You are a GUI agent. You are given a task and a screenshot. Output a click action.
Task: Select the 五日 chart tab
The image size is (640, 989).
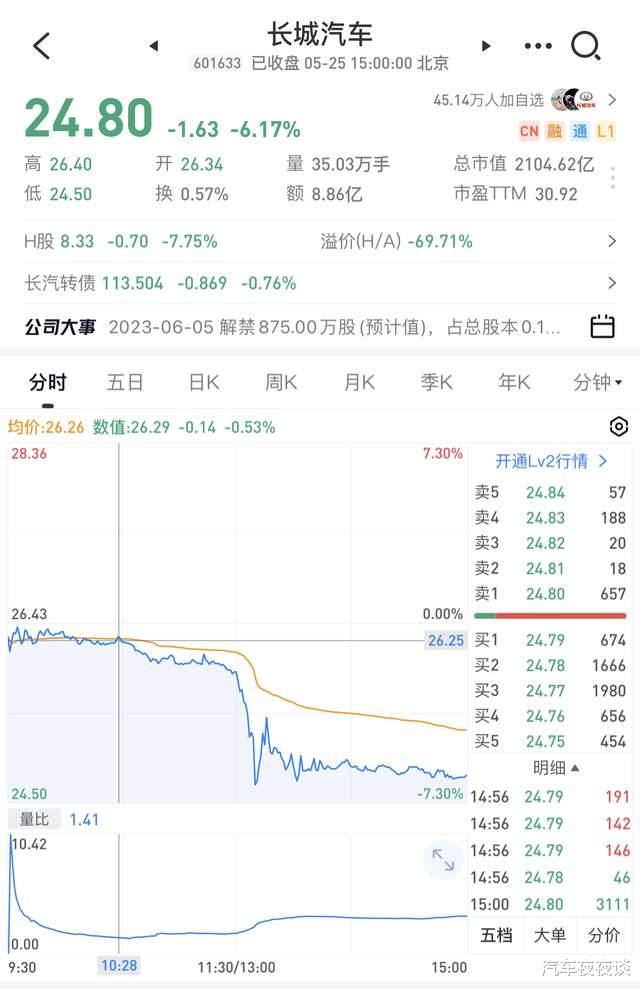125,382
